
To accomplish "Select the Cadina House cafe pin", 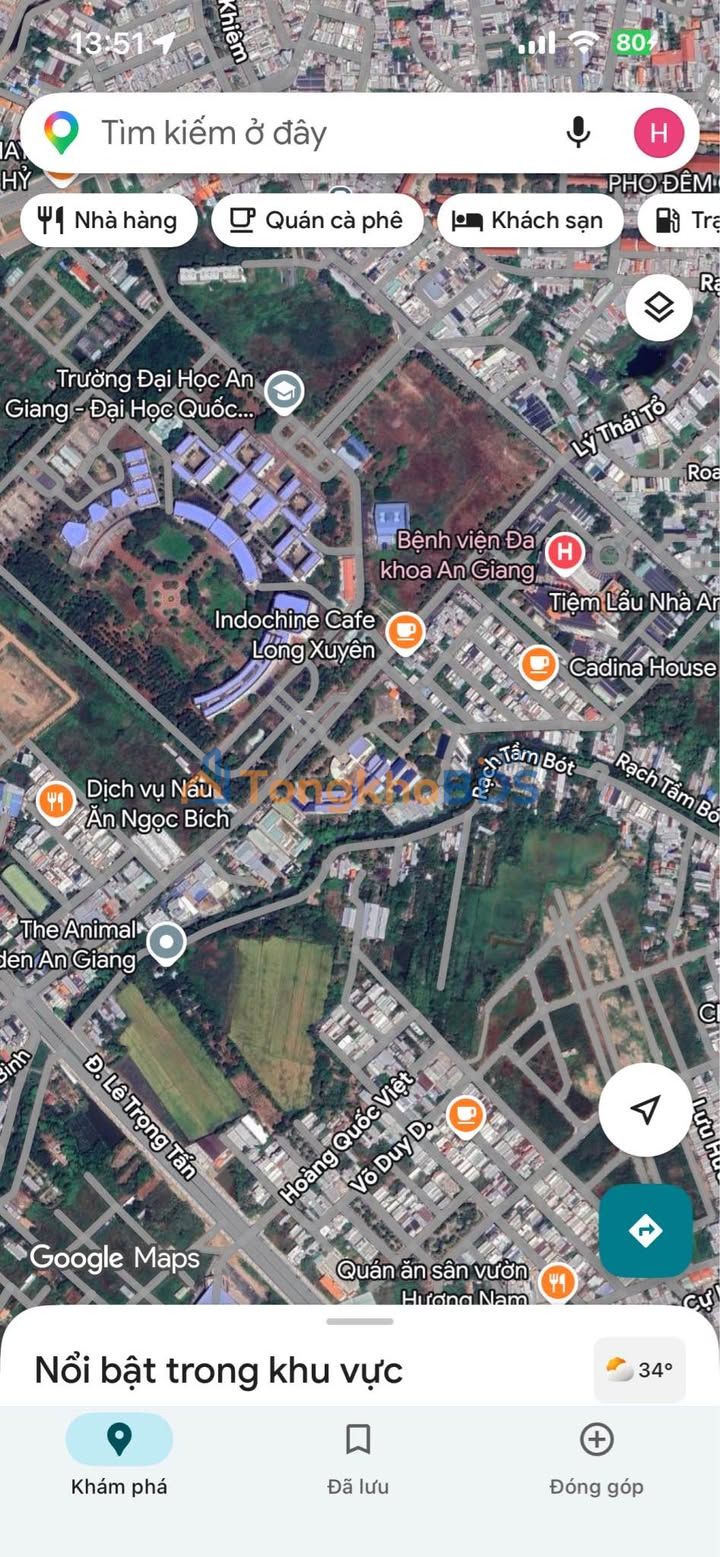I will point(538,665).
